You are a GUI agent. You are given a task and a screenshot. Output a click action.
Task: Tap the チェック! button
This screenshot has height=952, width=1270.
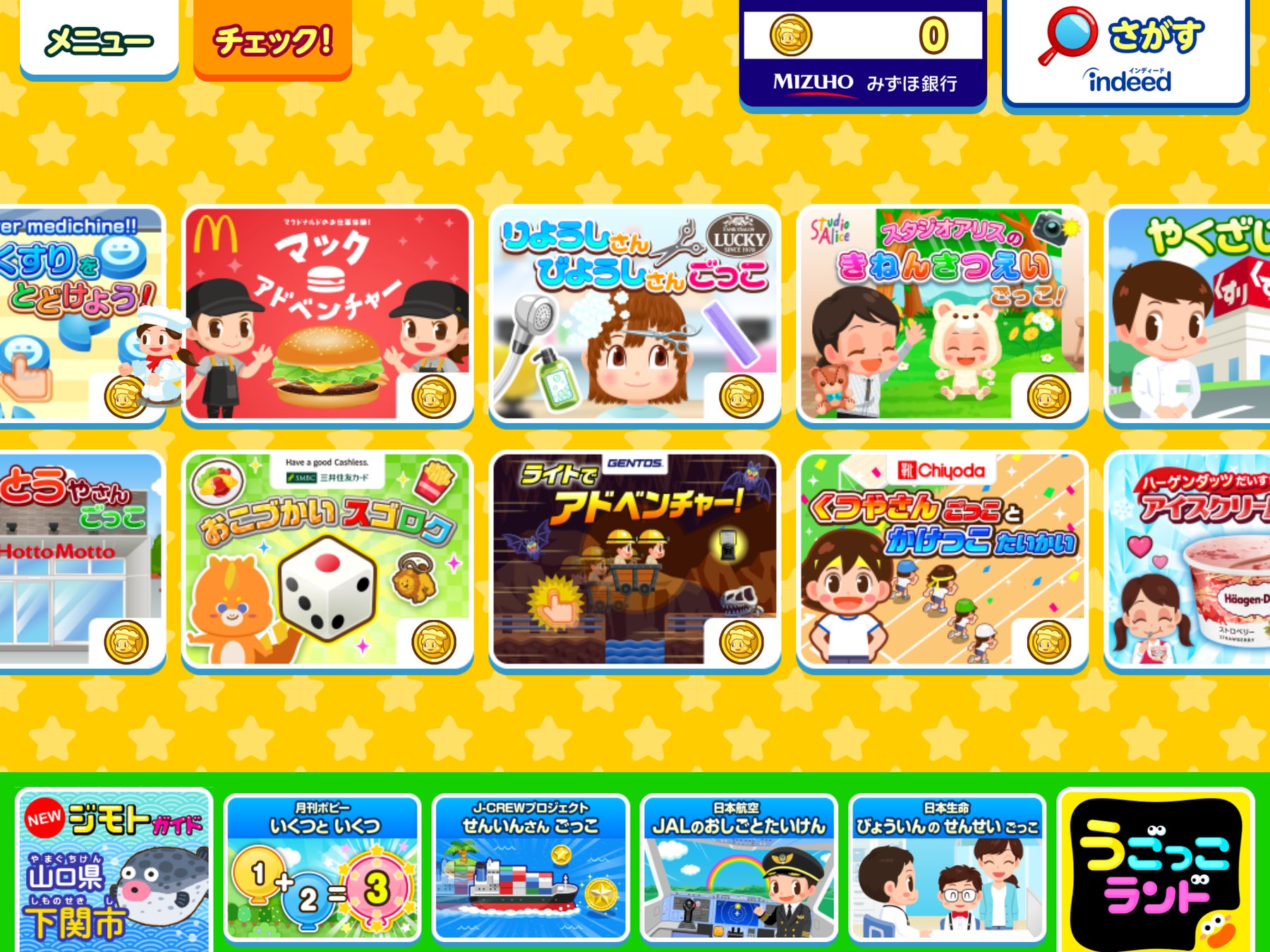(x=272, y=39)
